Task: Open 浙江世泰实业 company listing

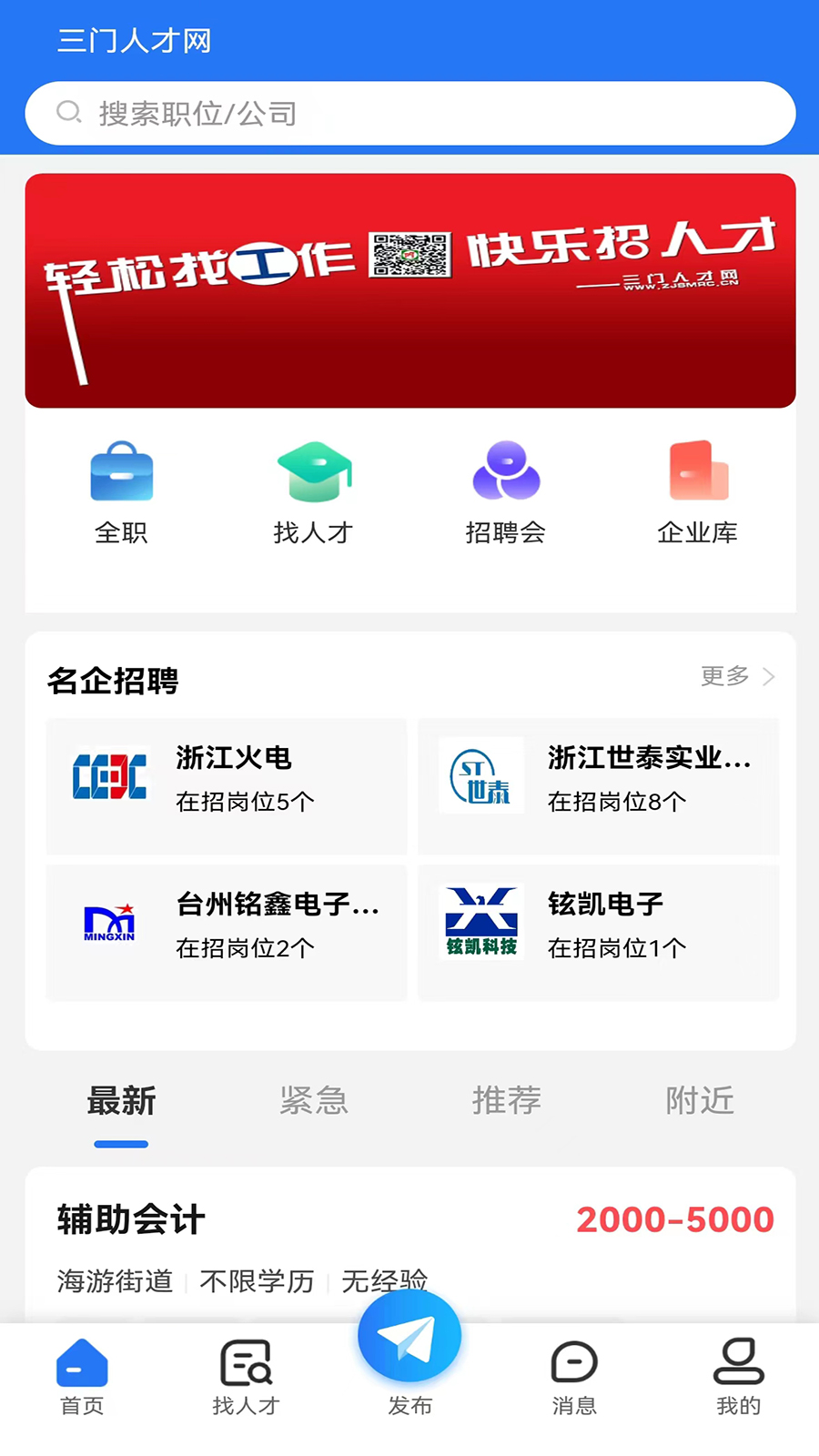Action: pyautogui.click(x=599, y=786)
